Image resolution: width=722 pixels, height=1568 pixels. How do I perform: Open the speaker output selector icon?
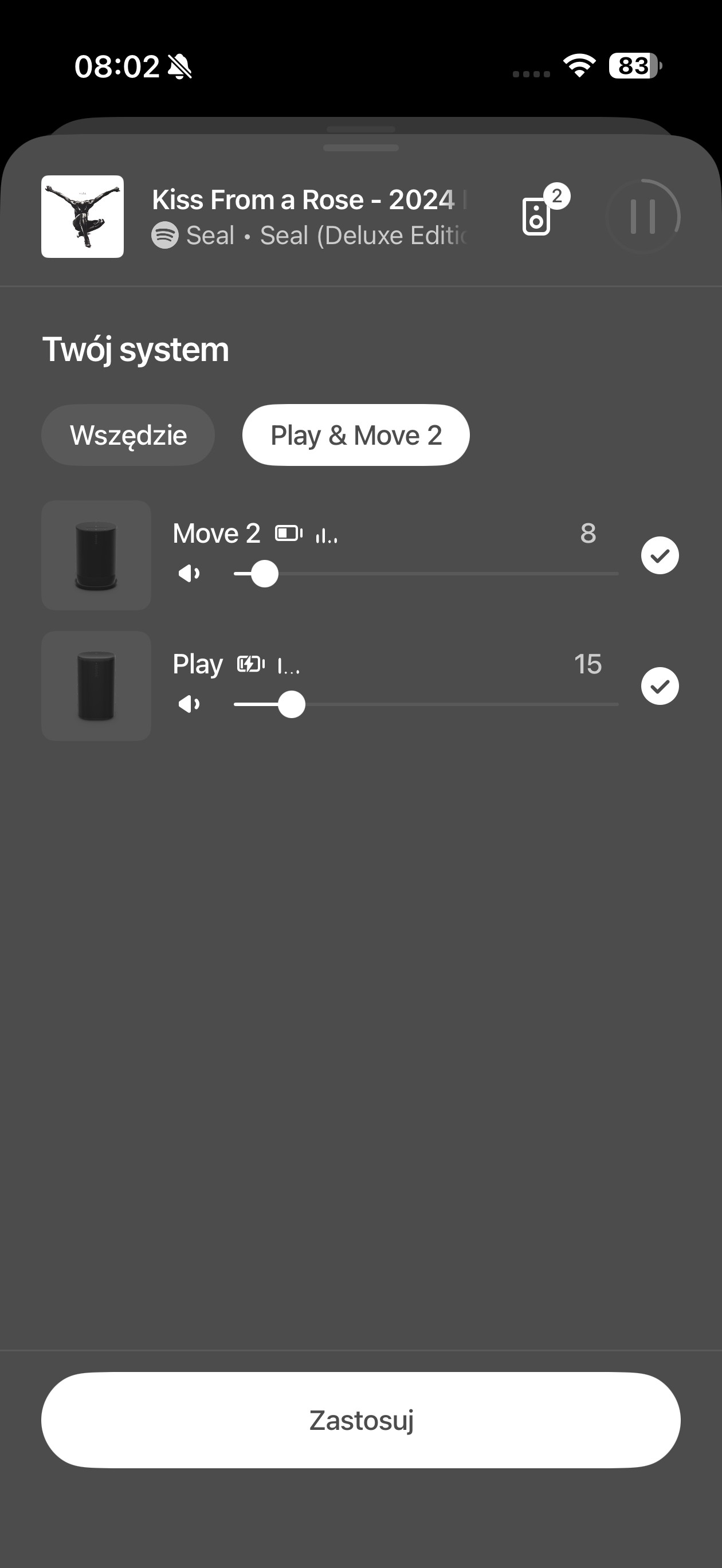point(537,216)
